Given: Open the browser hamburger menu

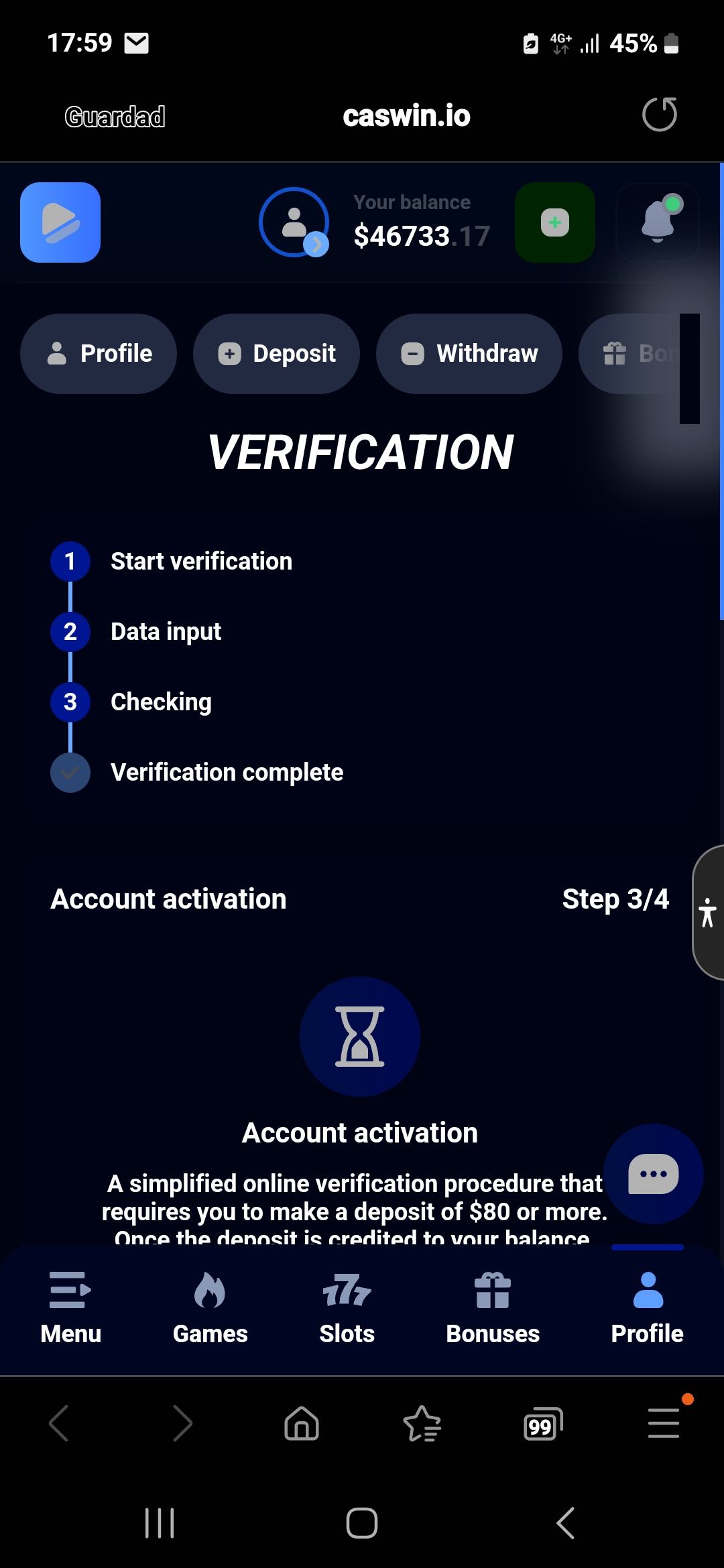Looking at the screenshot, I should (x=664, y=1423).
